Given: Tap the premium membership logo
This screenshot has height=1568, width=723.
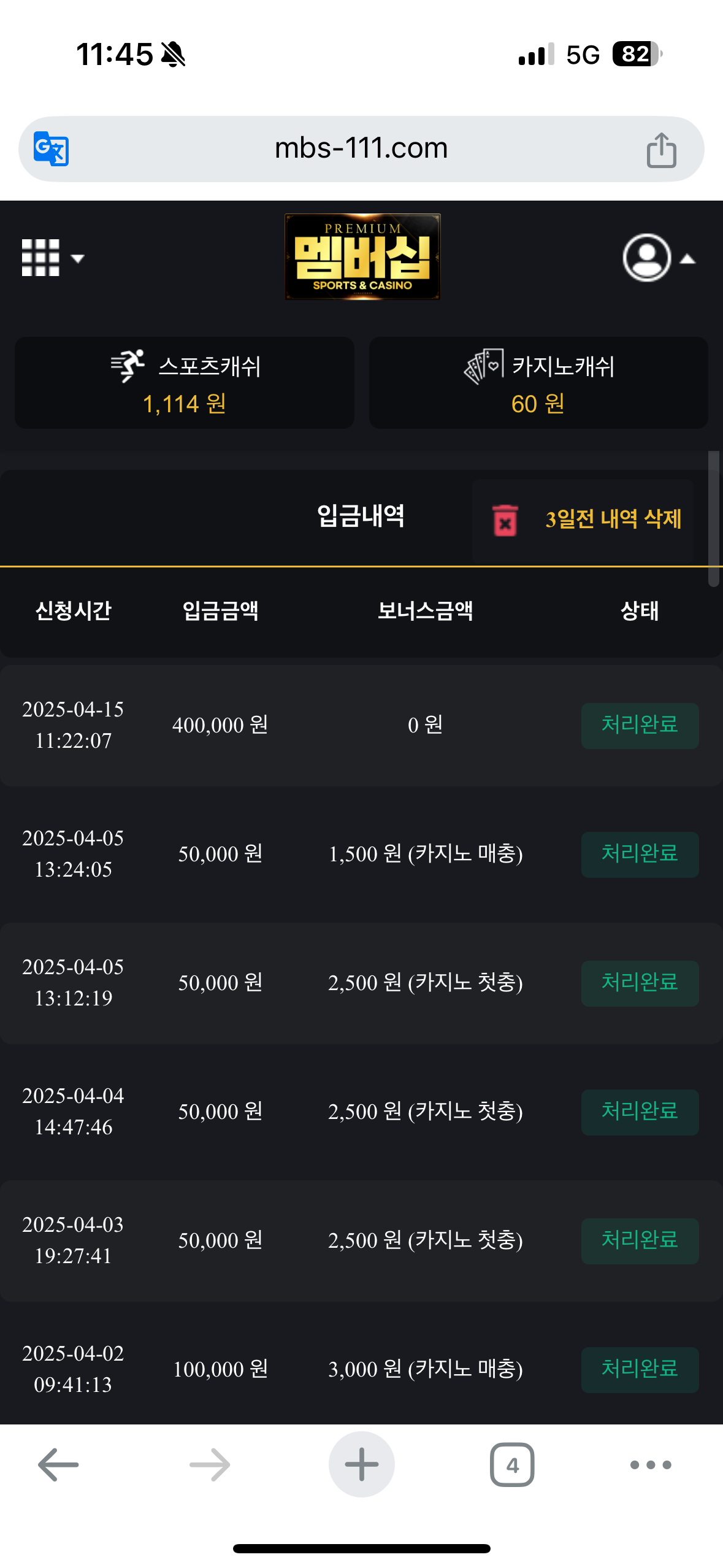Looking at the screenshot, I should click(x=362, y=256).
